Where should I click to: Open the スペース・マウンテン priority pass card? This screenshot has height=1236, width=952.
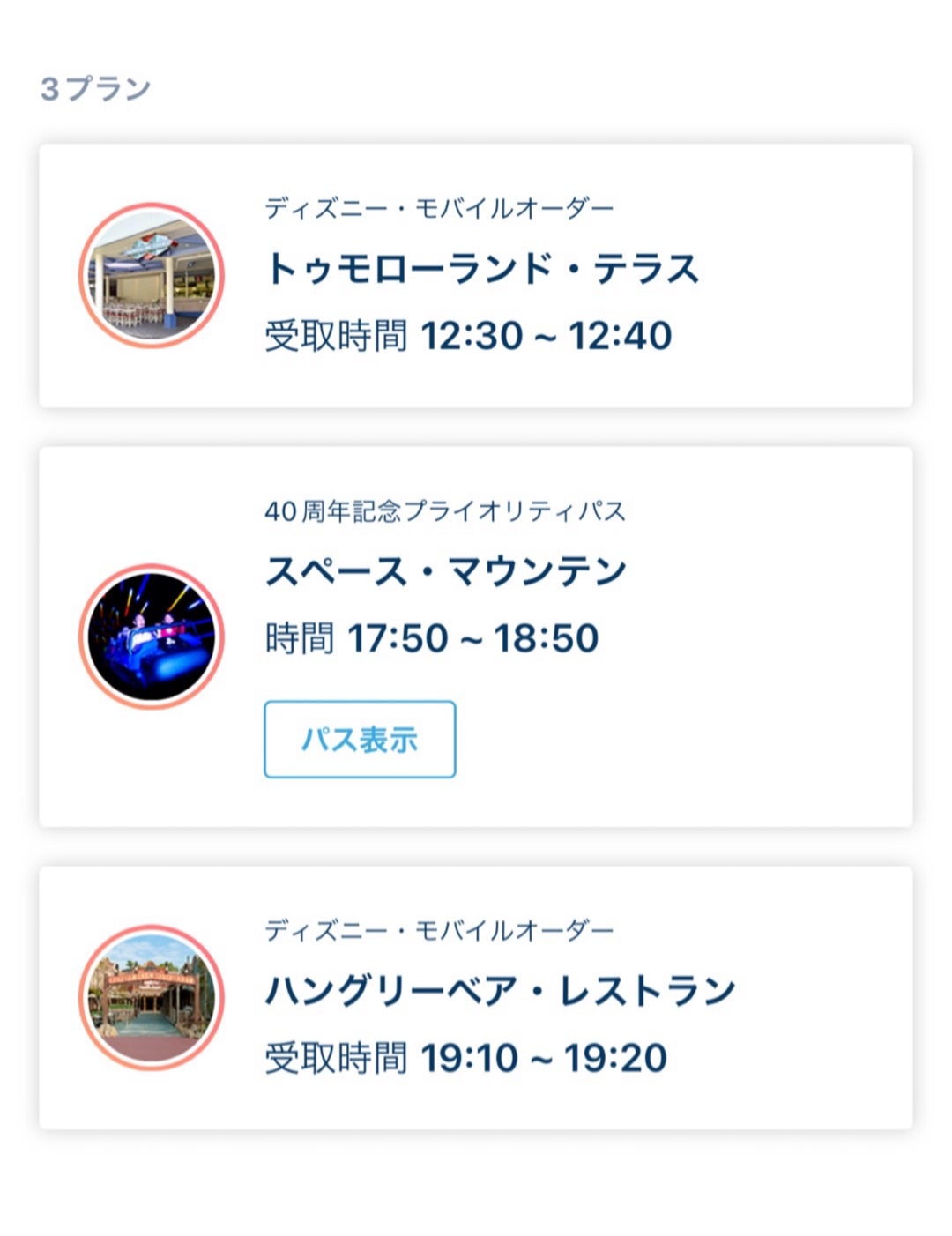476,573
